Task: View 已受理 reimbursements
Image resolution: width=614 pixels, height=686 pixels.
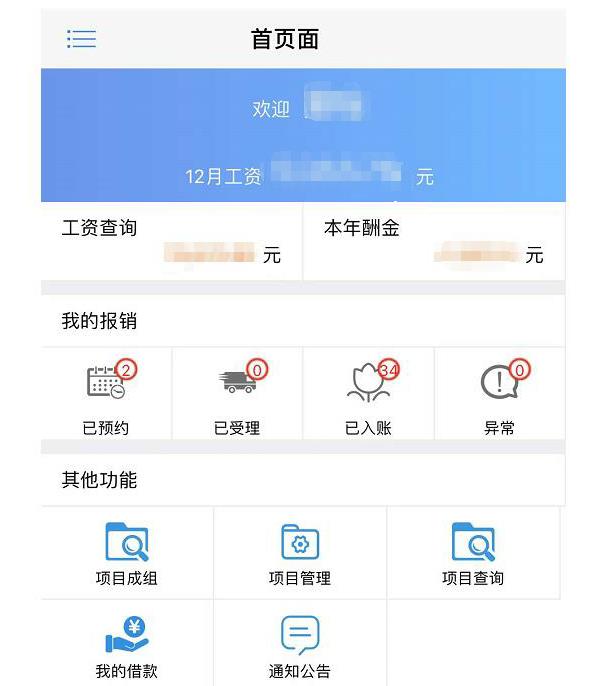Action: (237, 395)
